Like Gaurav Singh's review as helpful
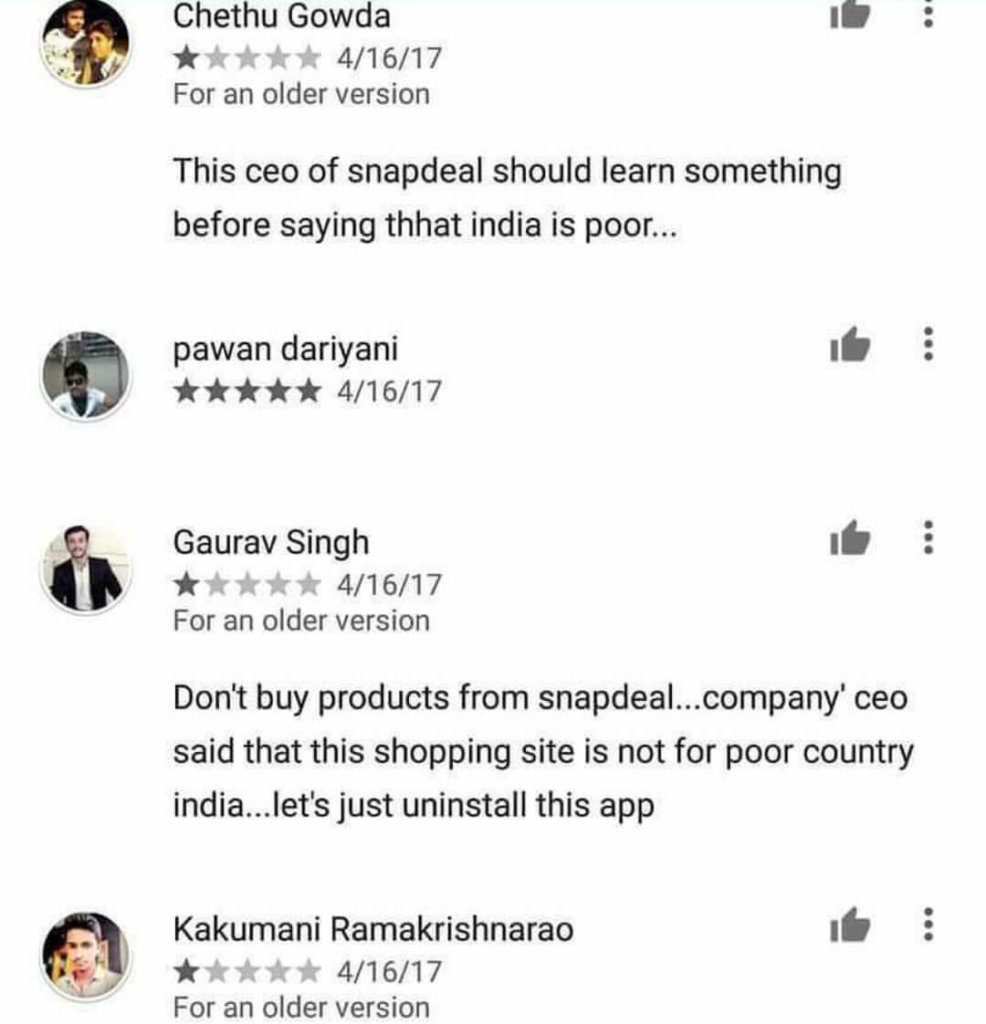Screen dimensions: 986x1024 click(x=849, y=540)
